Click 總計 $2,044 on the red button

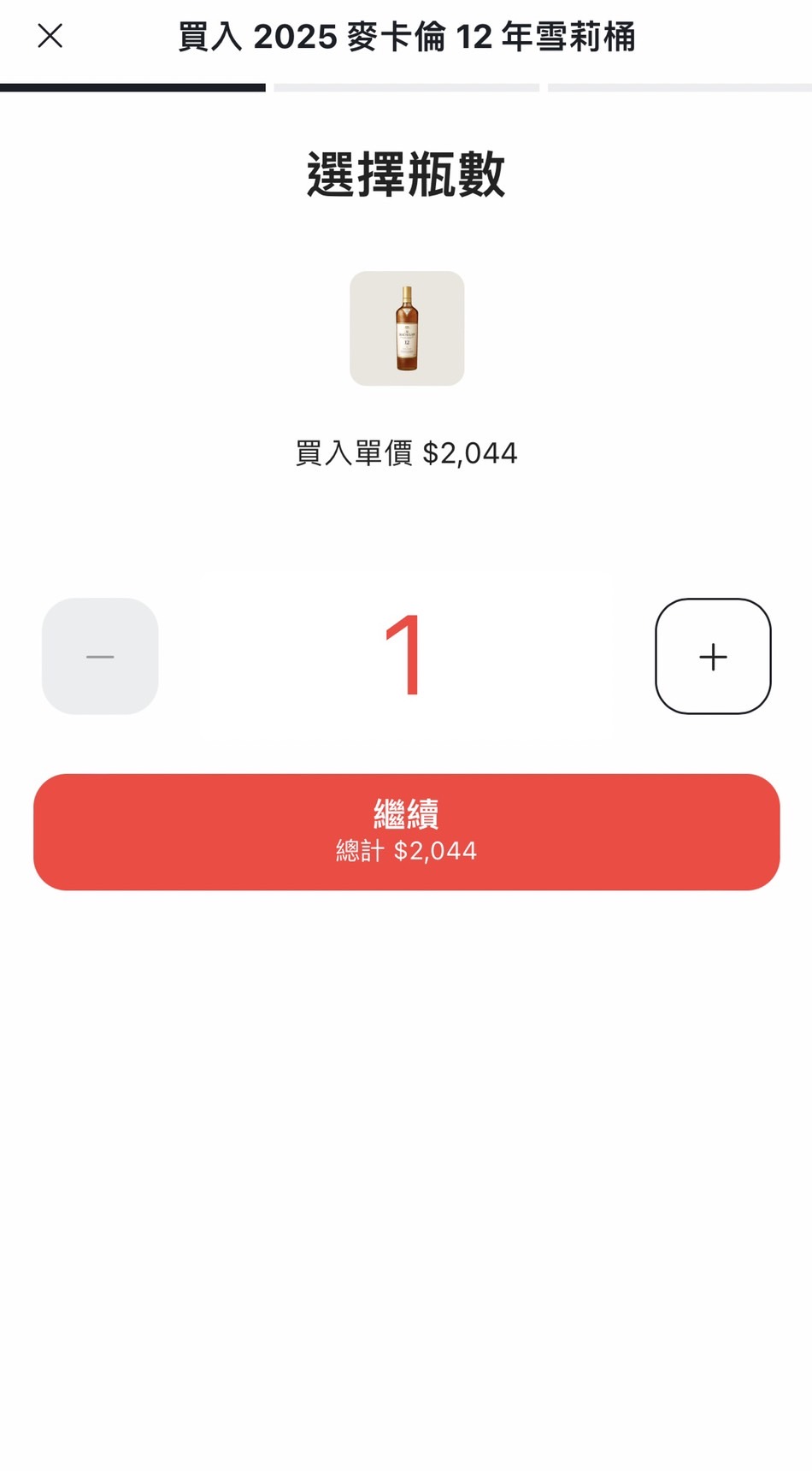click(407, 850)
